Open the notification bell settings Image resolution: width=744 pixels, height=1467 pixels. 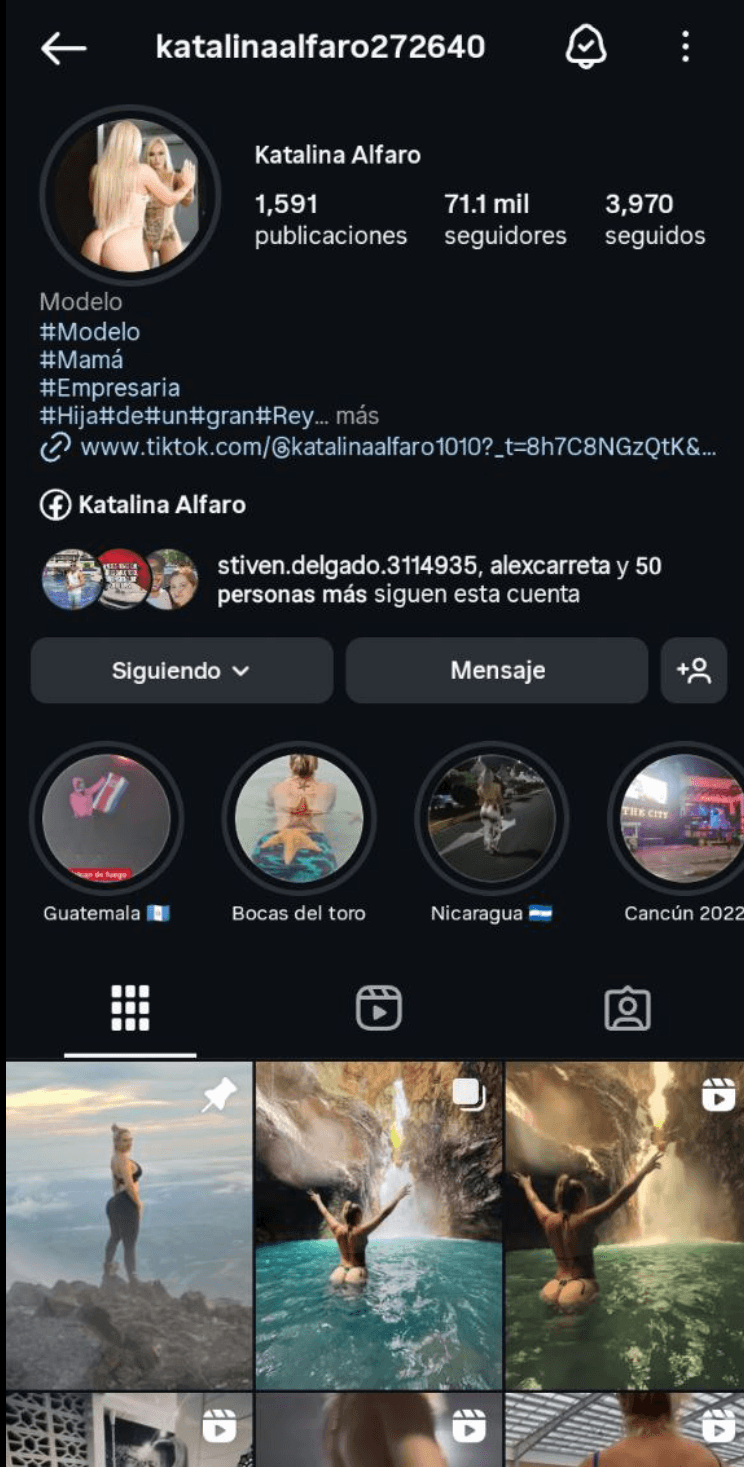(586, 47)
